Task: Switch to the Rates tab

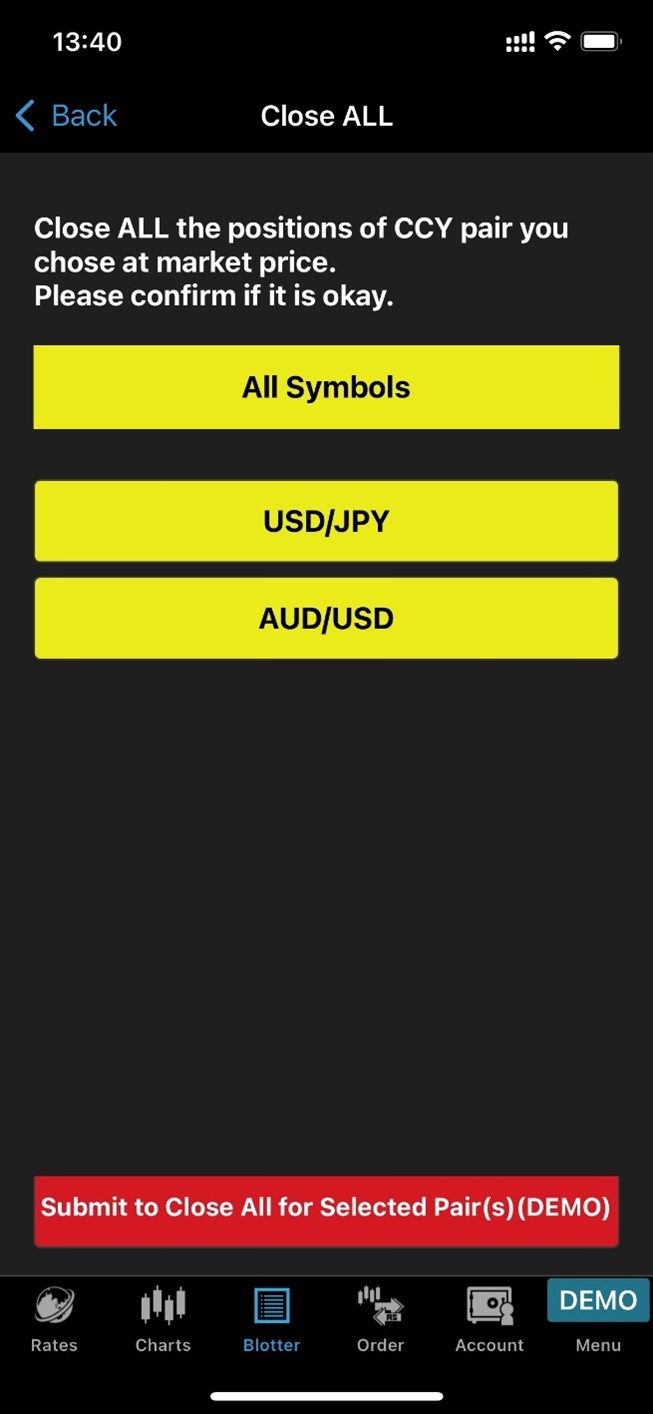Action: pyautogui.click(x=54, y=1319)
